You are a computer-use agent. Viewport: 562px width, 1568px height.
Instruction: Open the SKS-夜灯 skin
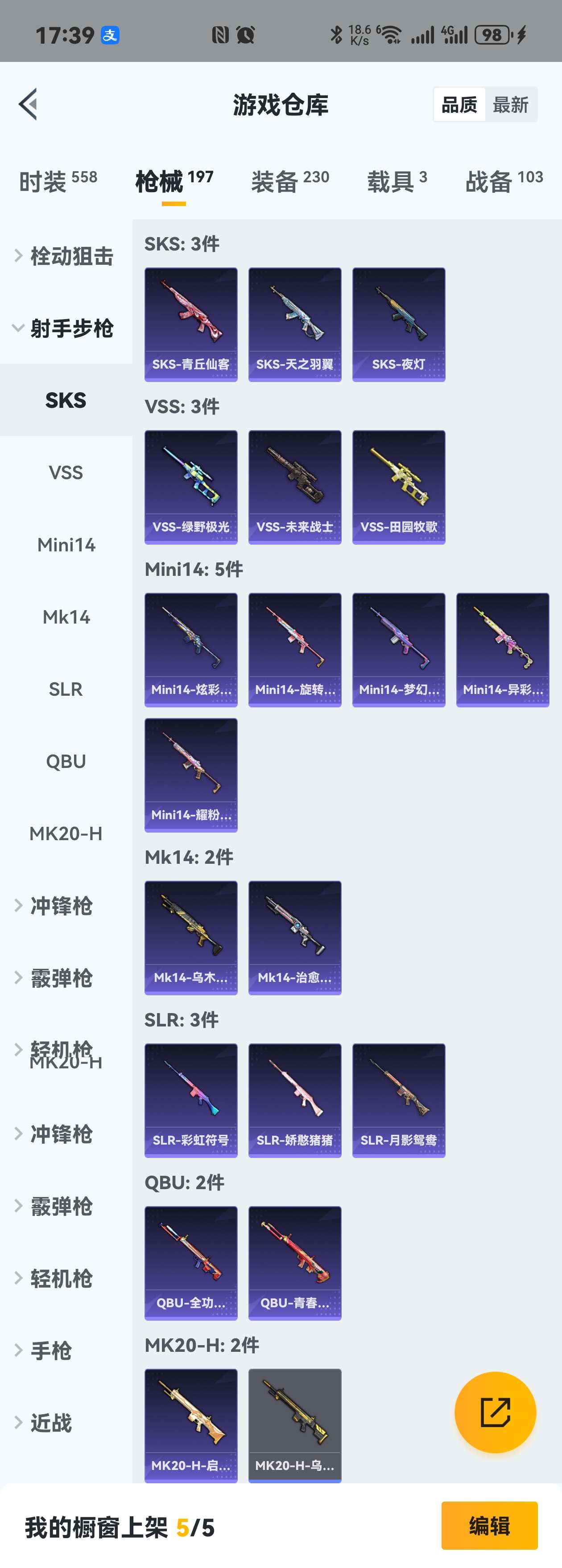click(399, 324)
